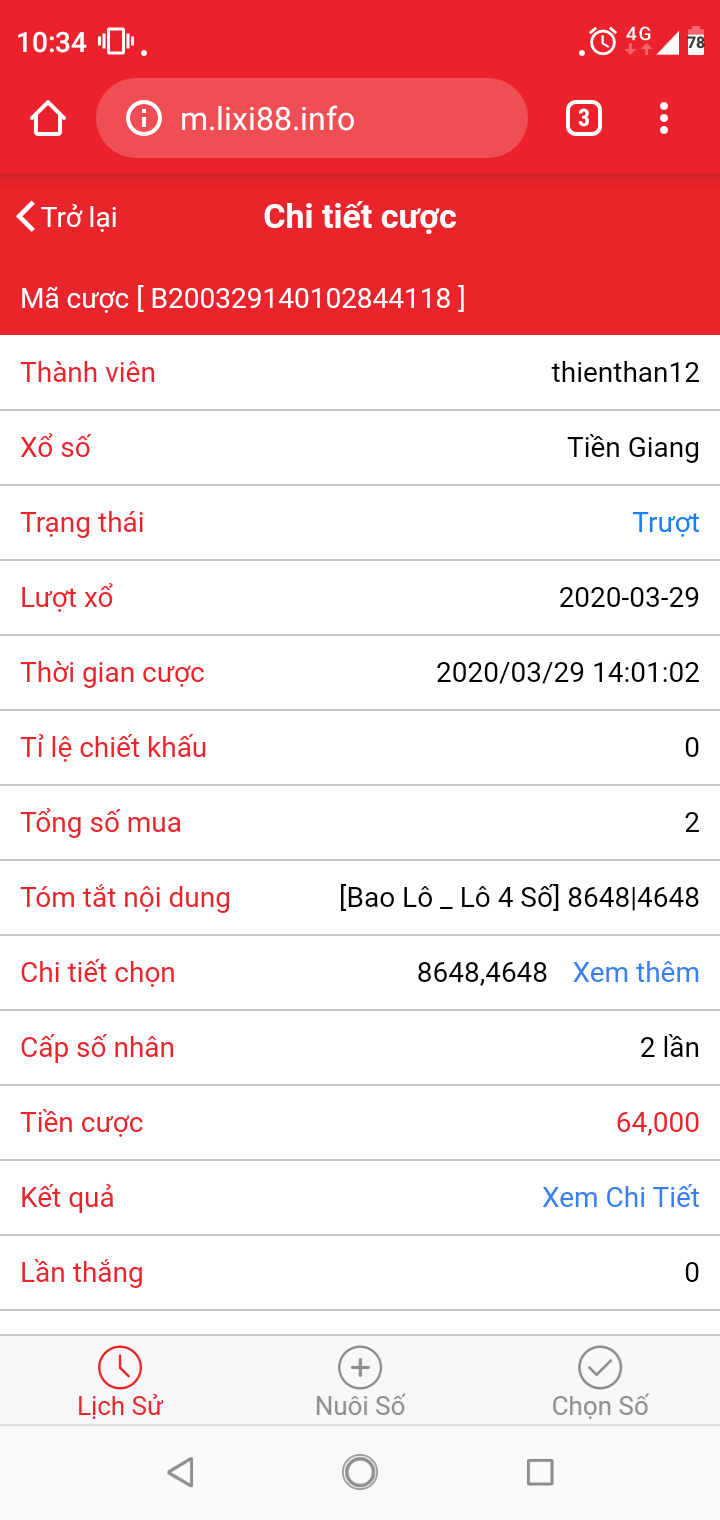Image resolution: width=720 pixels, height=1520 pixels.
Task: Switch to the Chọn Số tab
Action: pyautogui.click(x=600, y=1382)
